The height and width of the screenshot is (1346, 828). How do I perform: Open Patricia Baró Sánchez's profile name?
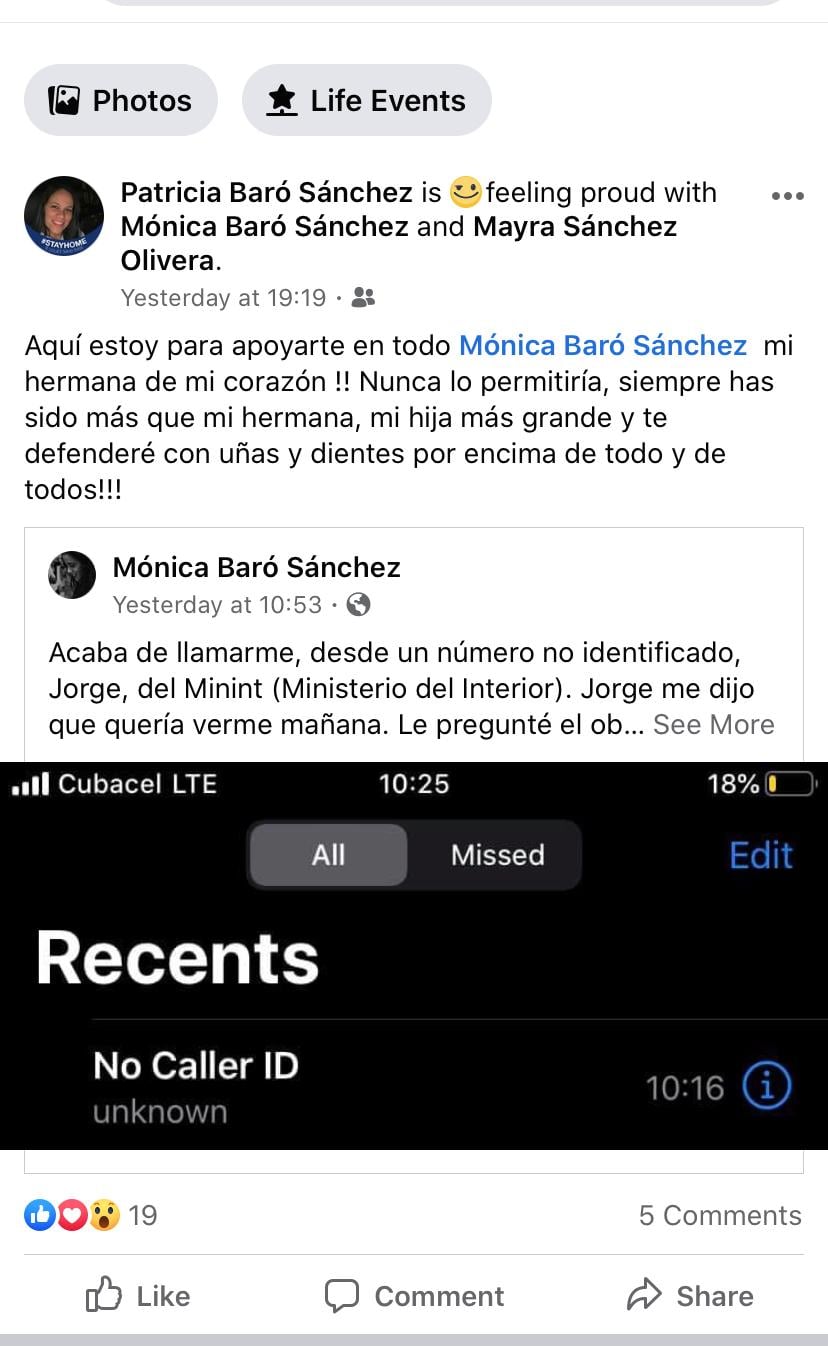tap(266, 192)
